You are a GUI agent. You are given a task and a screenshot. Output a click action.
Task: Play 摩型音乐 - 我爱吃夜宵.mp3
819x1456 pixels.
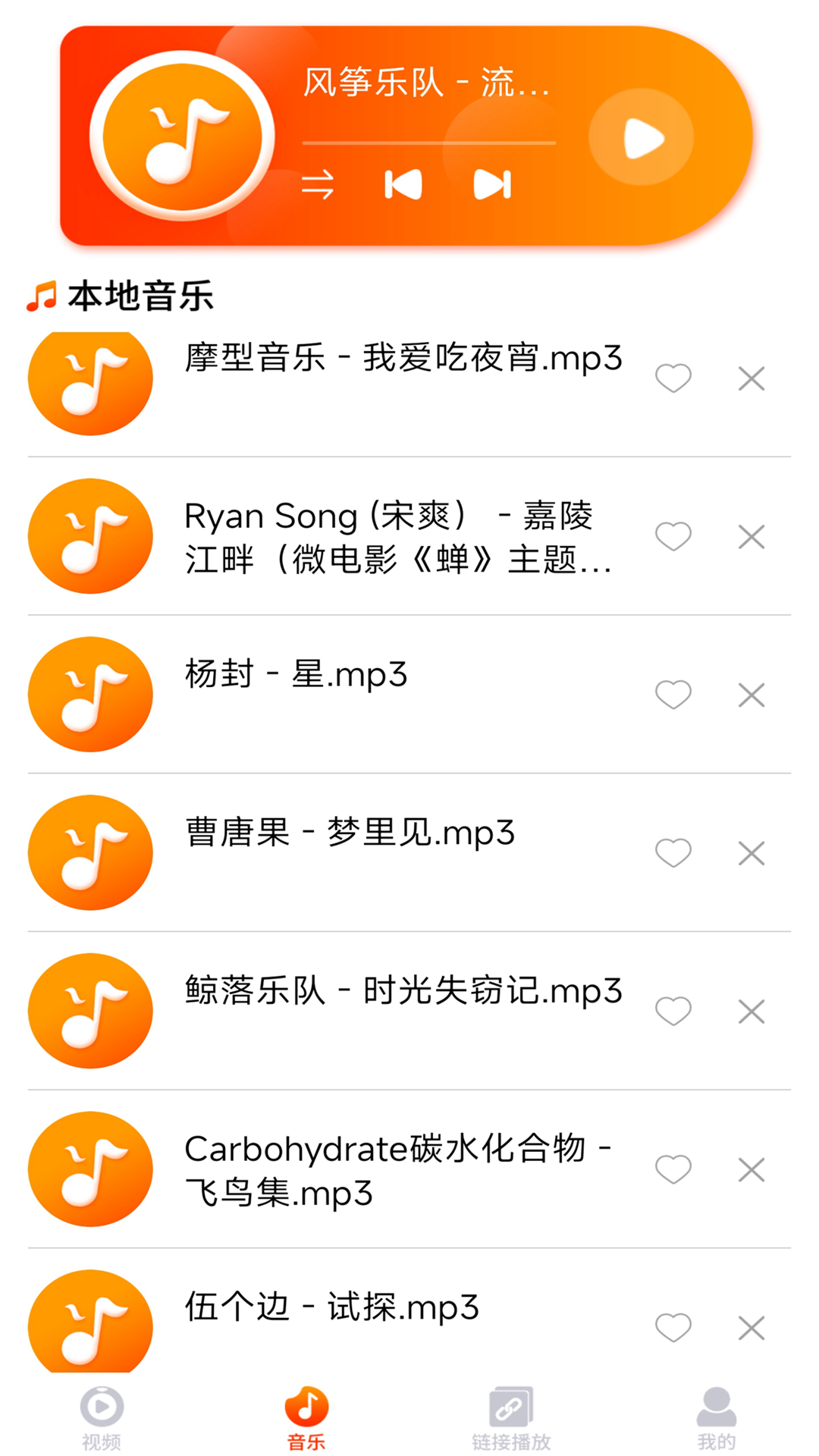pyautogui.click(x=403, y=359)
